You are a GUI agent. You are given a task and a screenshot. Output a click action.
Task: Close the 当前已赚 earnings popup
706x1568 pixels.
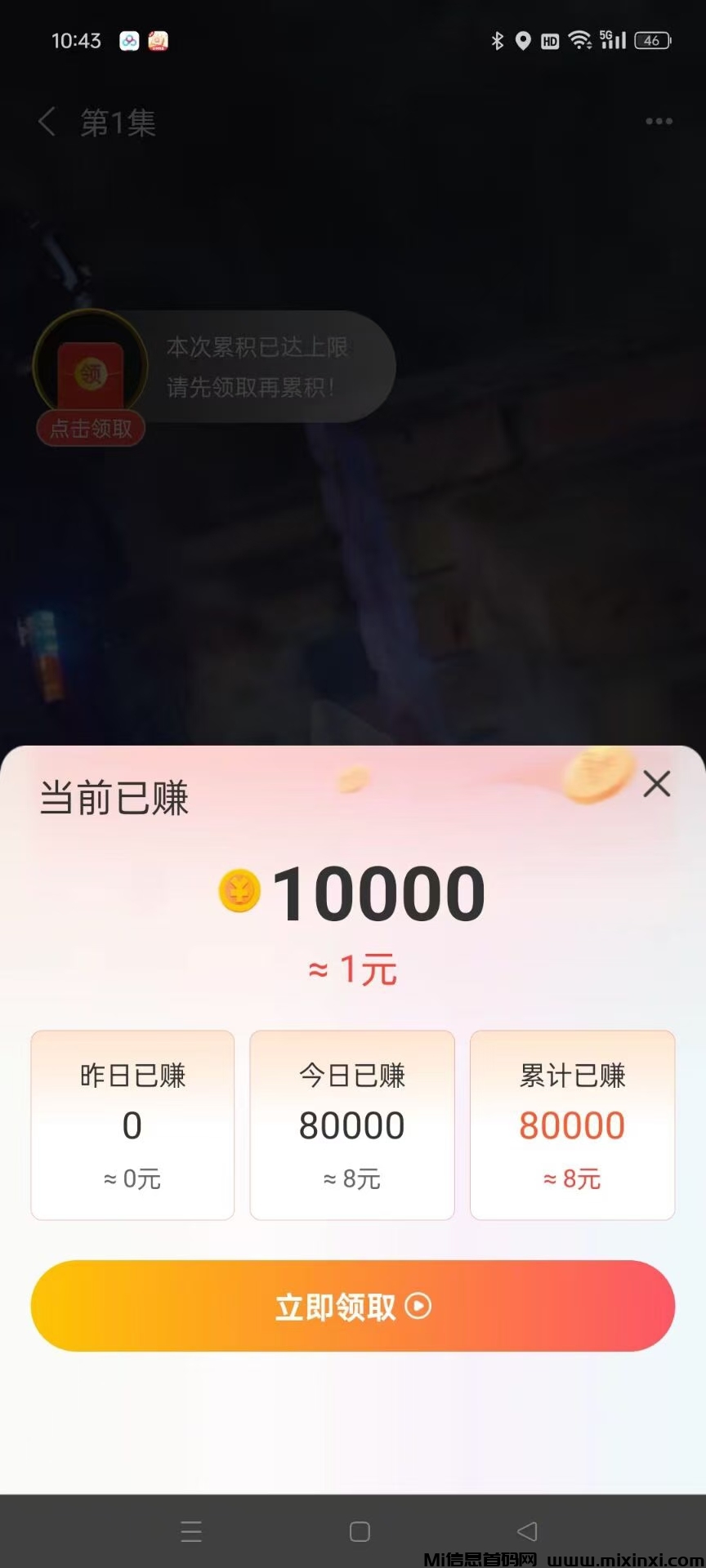pos(658,784)
